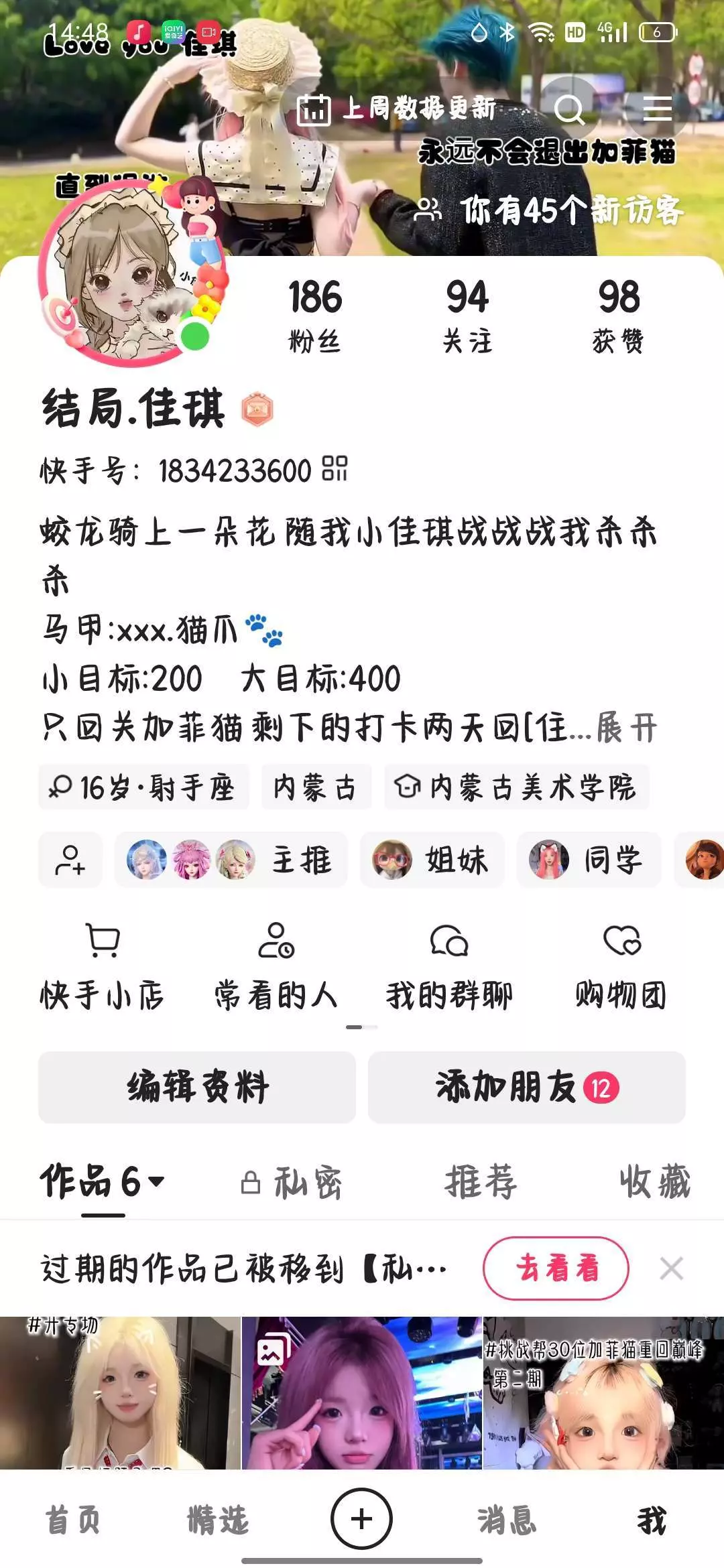Tap 去看看 to view expired works

click(556, 1268)
